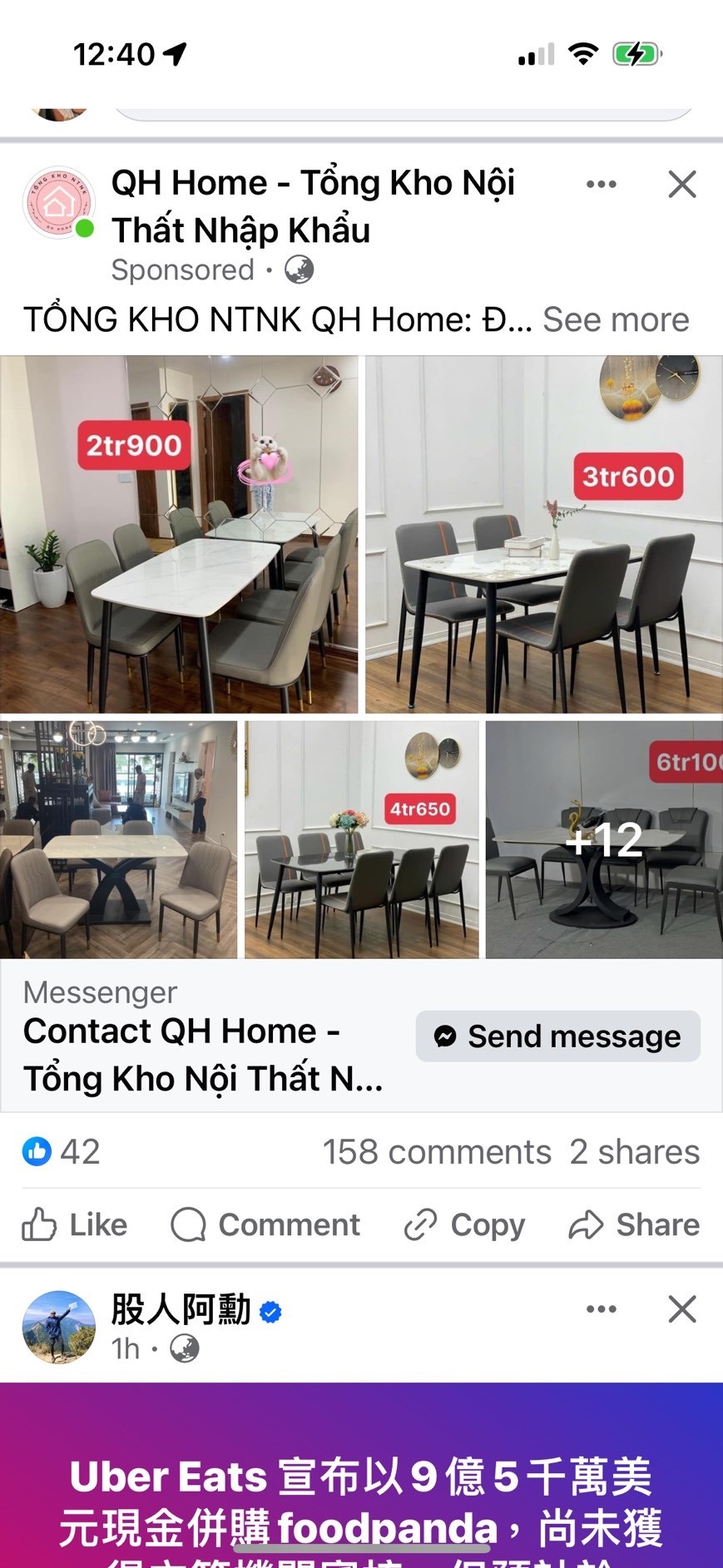The width and height of the screenshot is (723, 1568).
Task: Tap the Share arrow icon
Action: (x=587, y=1224)
